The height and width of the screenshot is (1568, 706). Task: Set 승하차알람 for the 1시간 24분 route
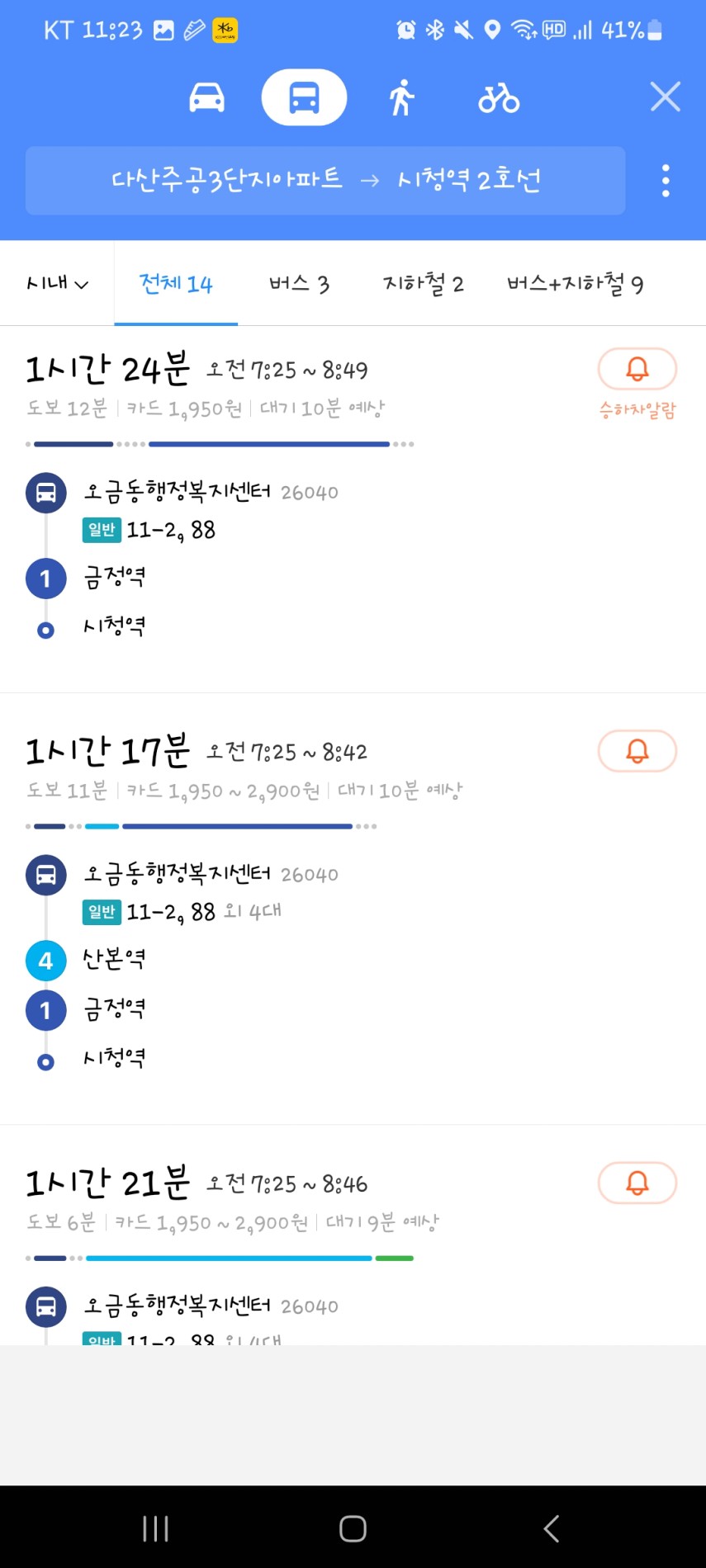click(x=637, y=369)
